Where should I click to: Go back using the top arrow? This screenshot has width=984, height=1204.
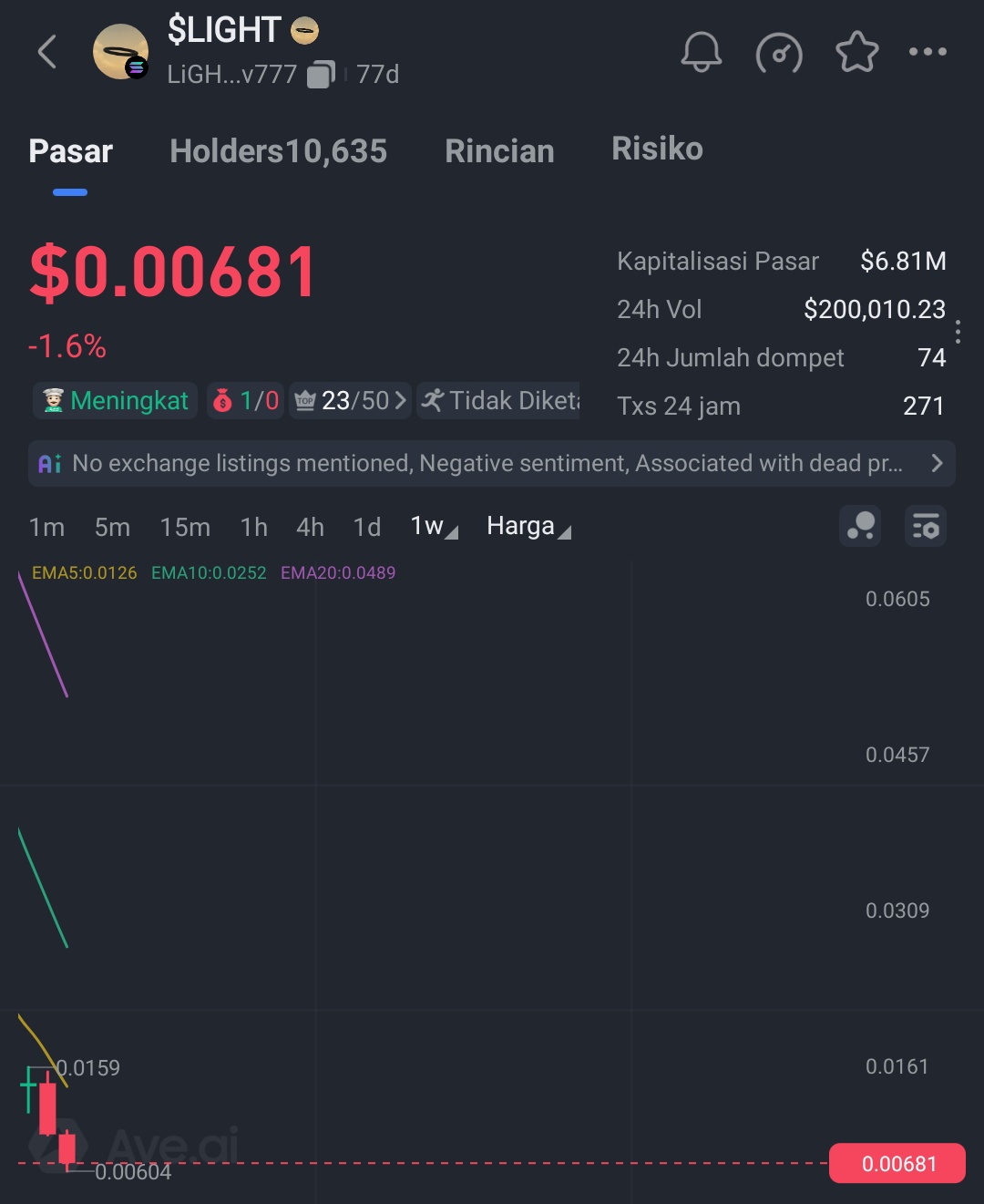(47, 52)
